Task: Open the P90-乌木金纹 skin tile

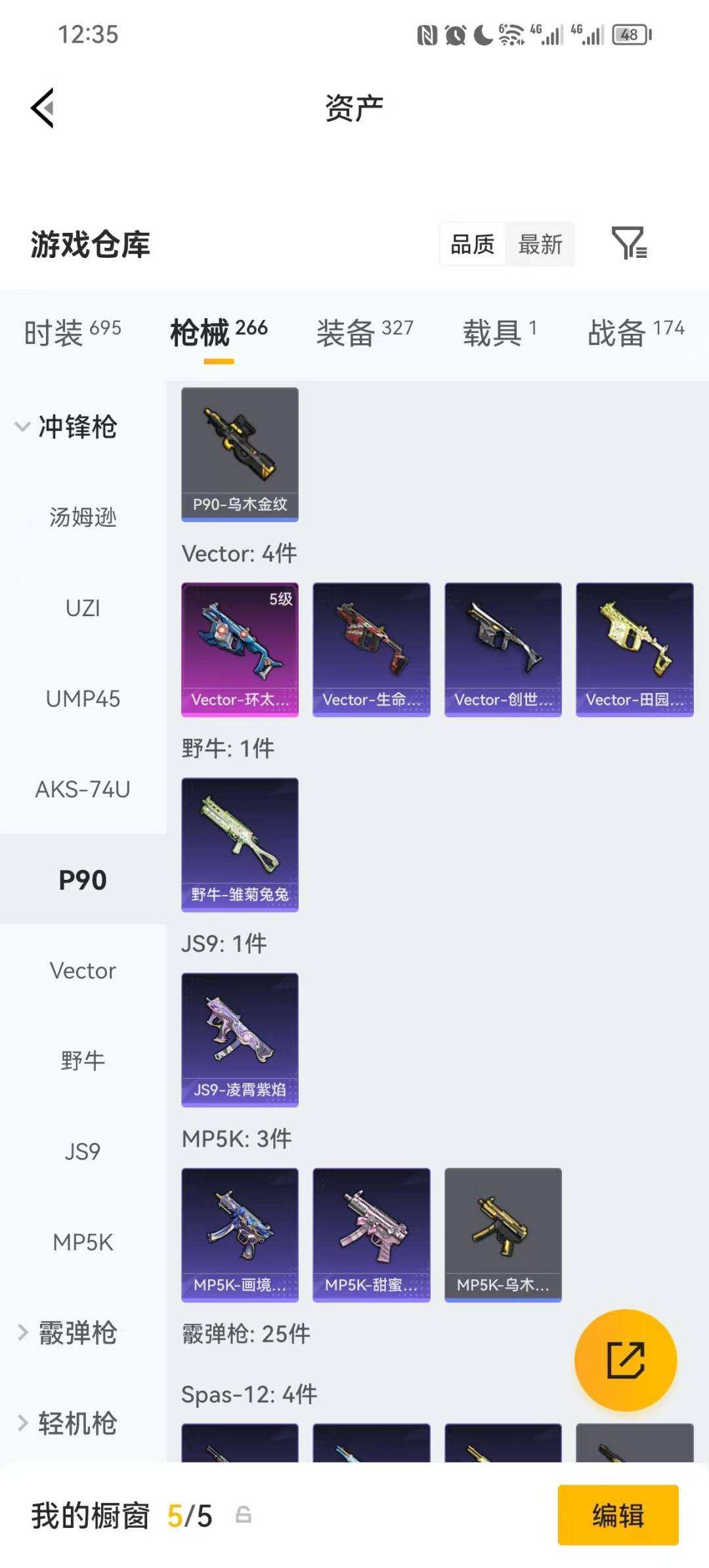Action: 240,454
